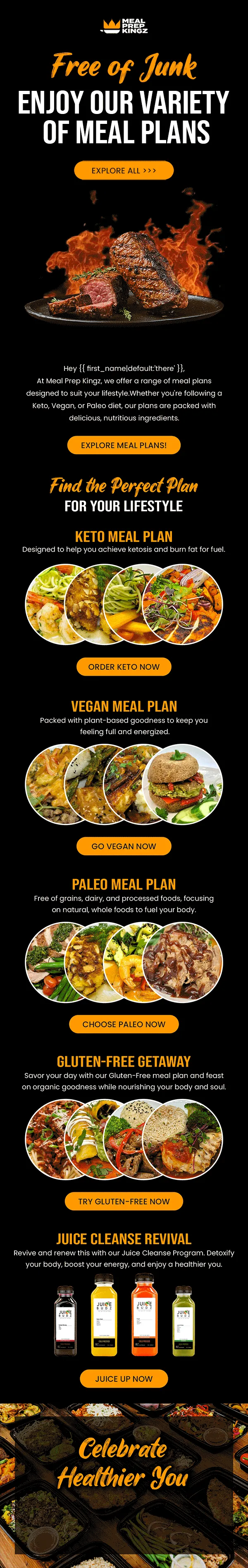Image resolution: width=248 pixels, height=1568 pixels.
Task: Tap Go Vegan Now button
Action: coord(124,846)
